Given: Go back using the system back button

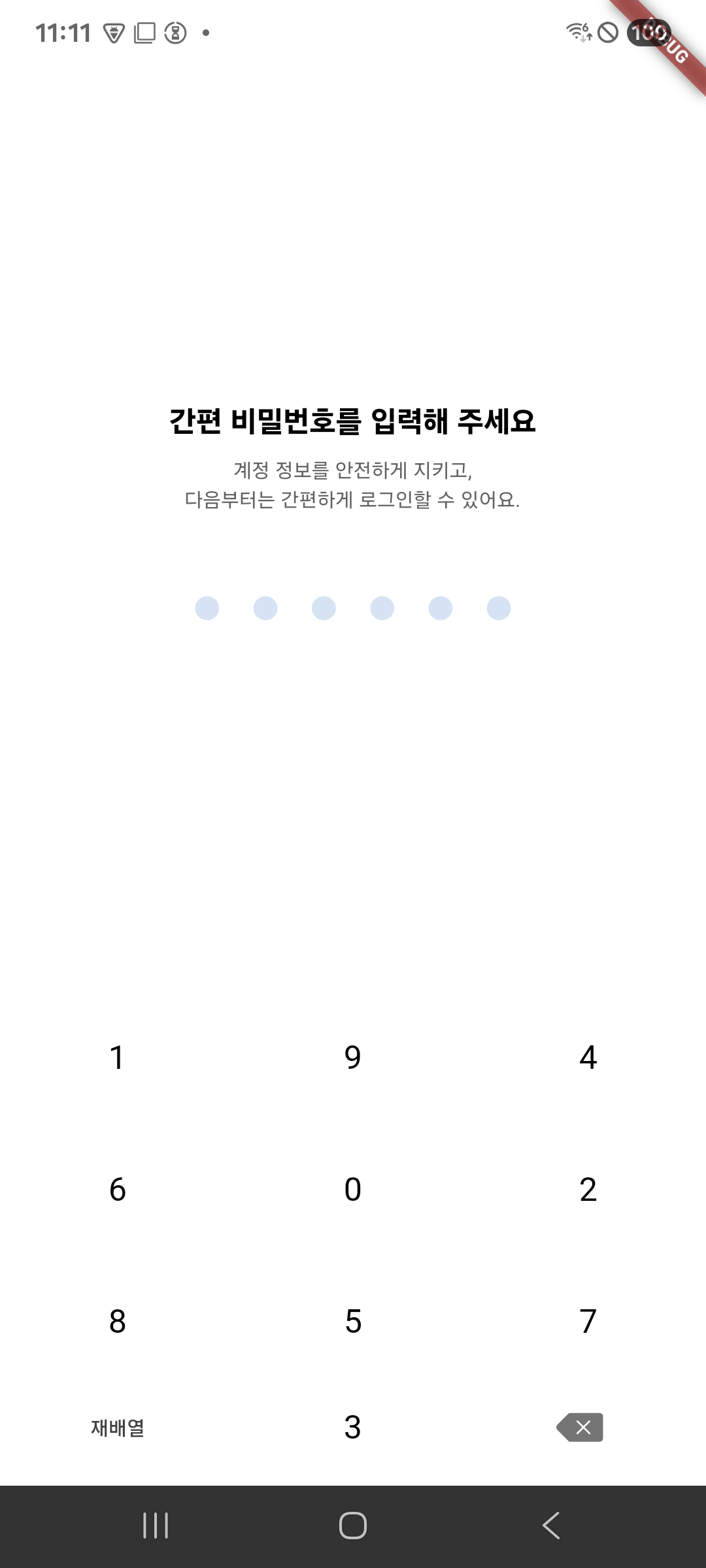Looking at the screenshot, I should coord(551,1526).
